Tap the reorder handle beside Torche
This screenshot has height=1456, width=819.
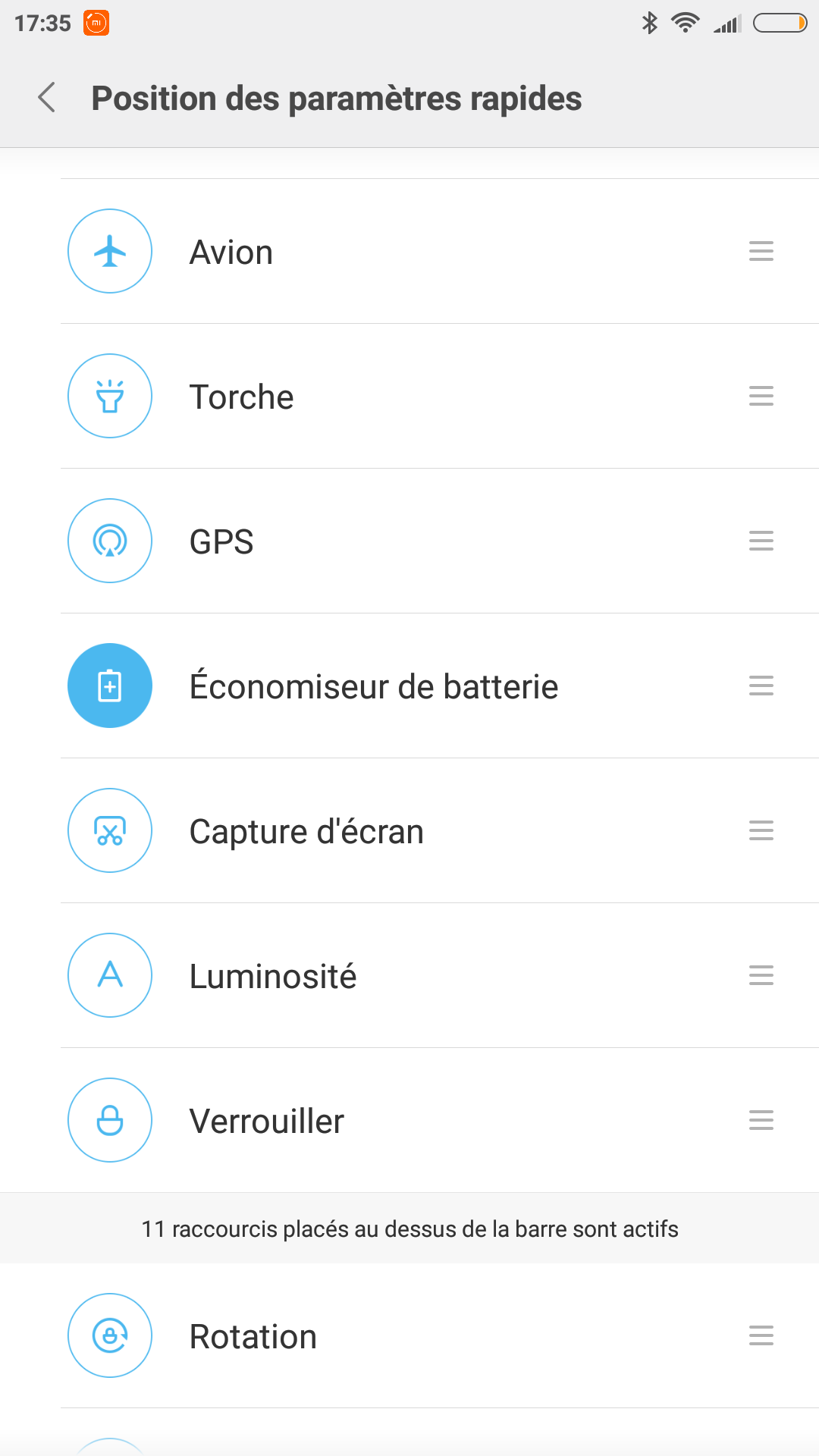761,396
